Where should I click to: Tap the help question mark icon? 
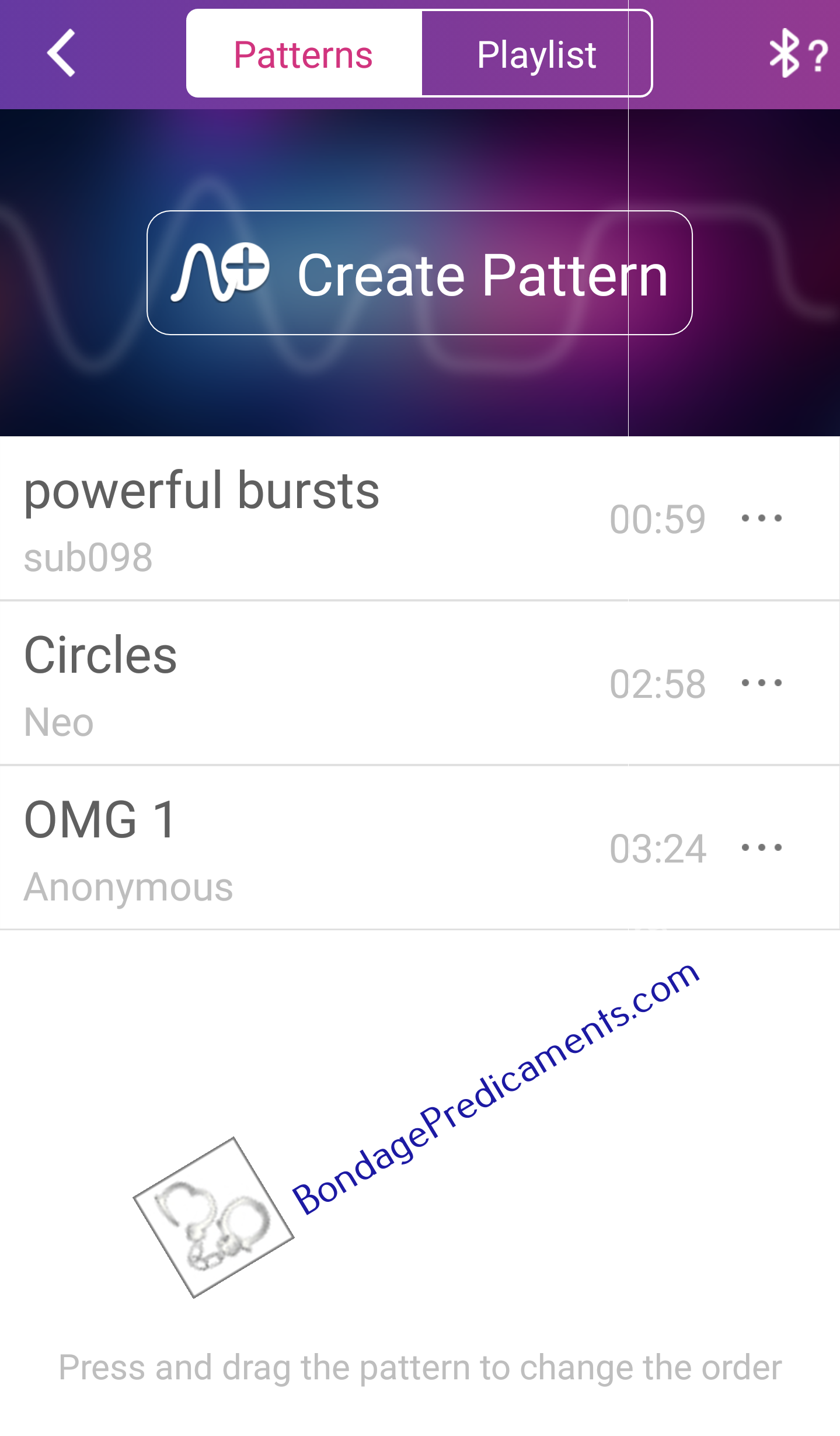tap(817, 55)
